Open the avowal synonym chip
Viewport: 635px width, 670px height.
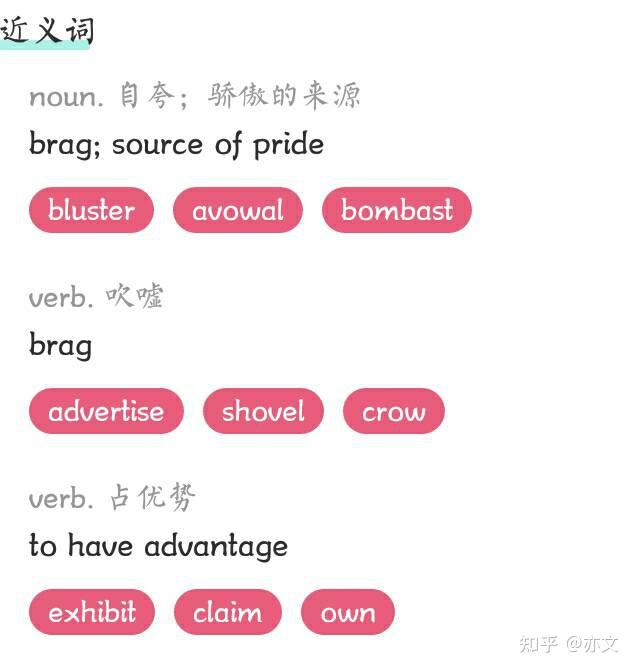(237, 210)
